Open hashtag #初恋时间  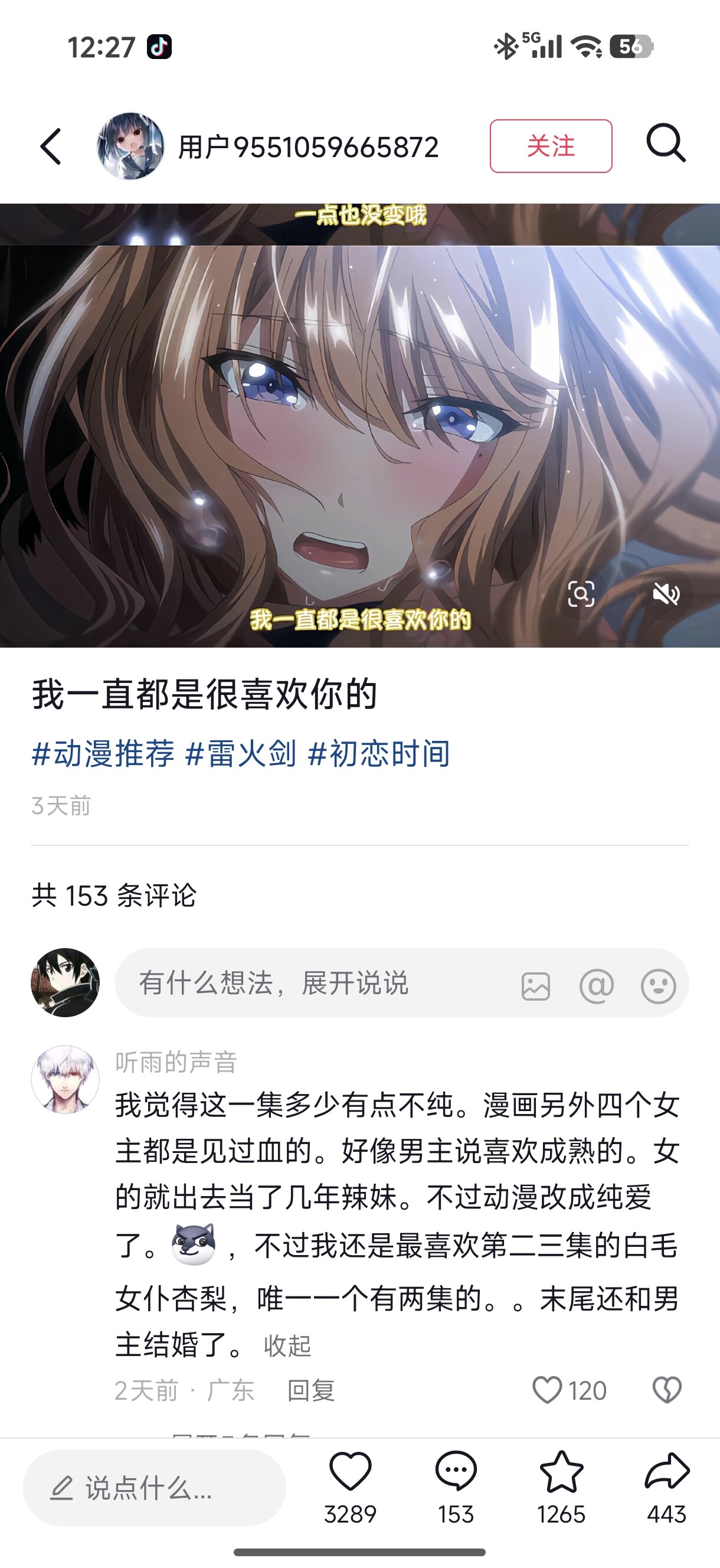[378, 753]
